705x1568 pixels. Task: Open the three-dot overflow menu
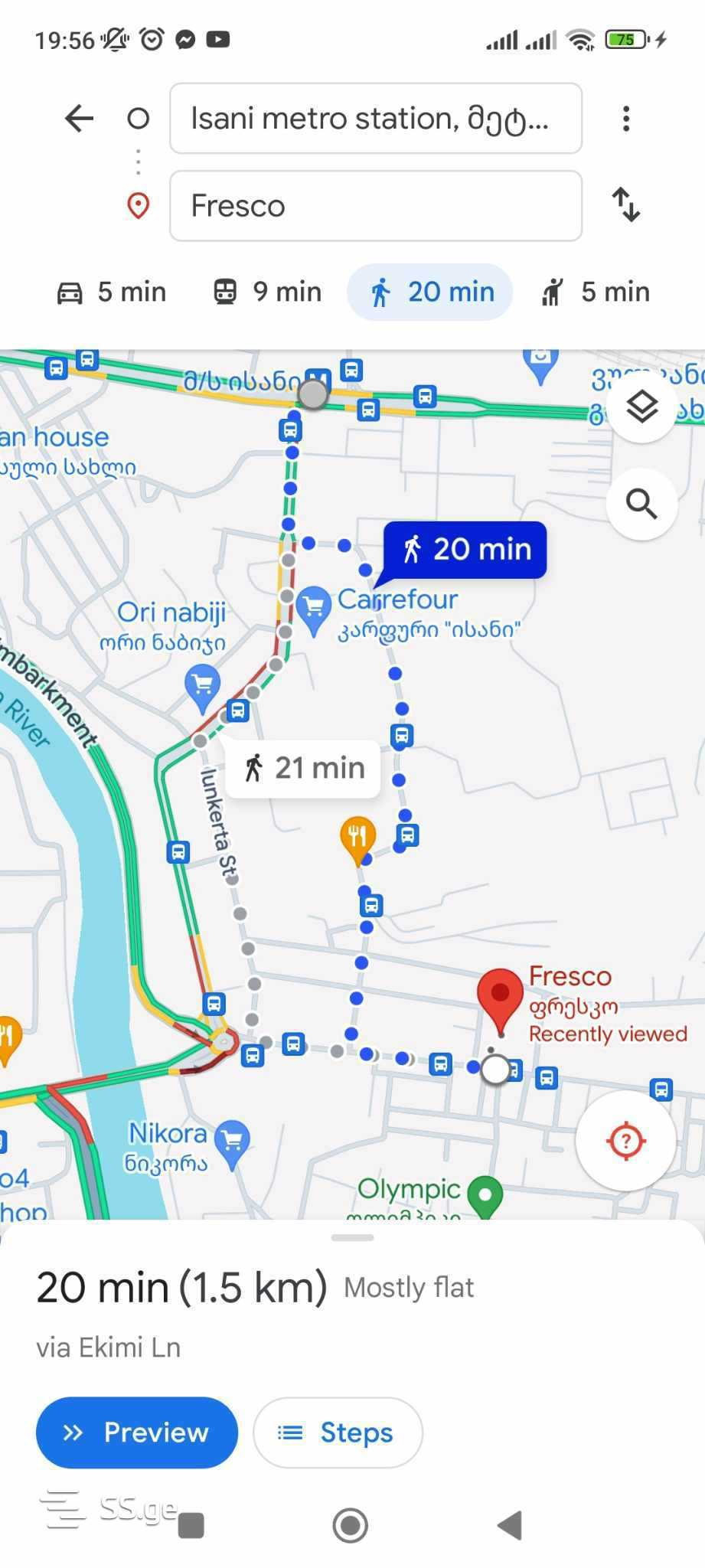(x=626, y=119)
